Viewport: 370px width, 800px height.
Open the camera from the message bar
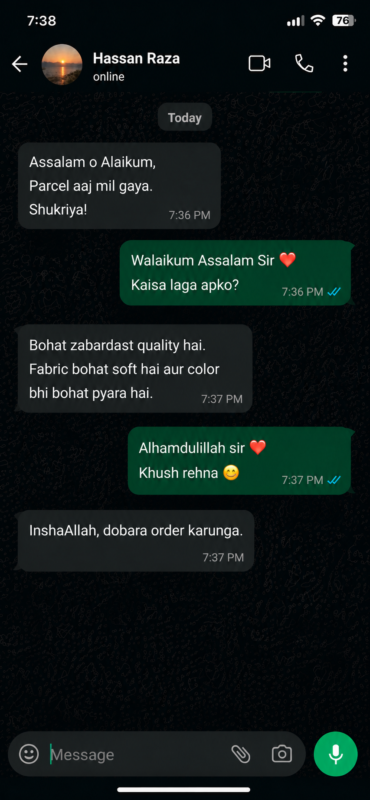(282, 754)
